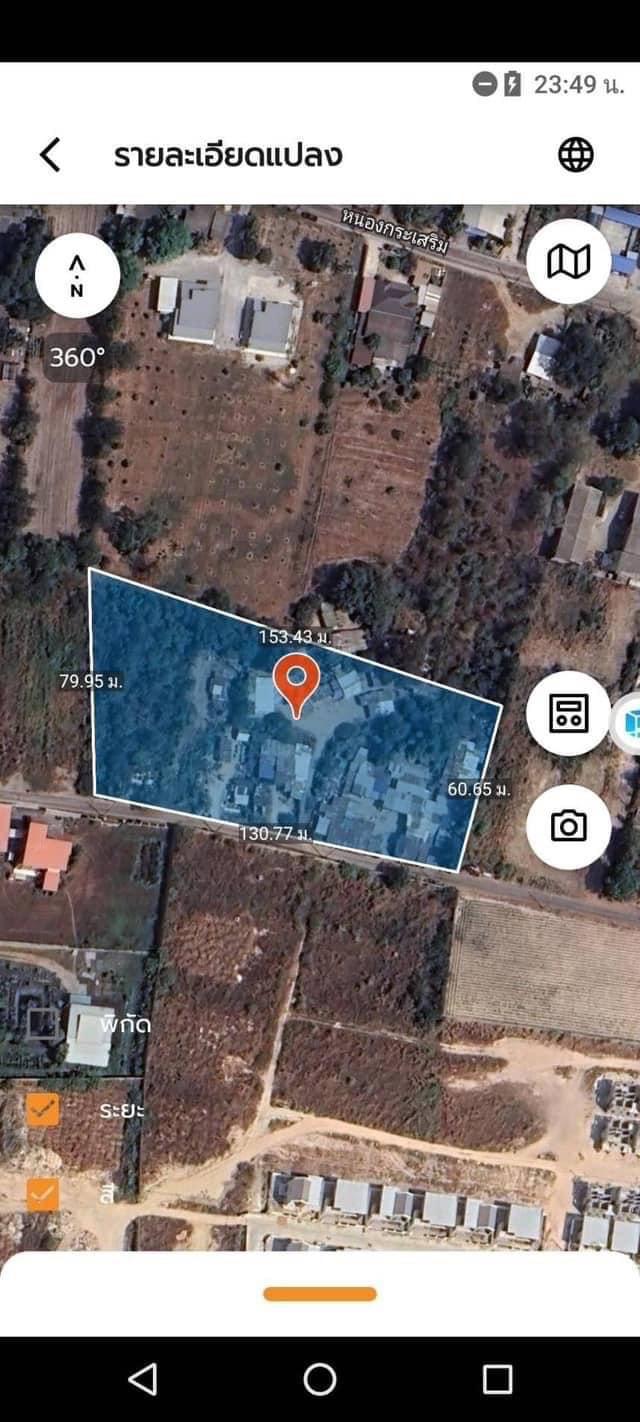The width and height of the screenshot is (640, 1422).
Task: Uncheck the ระยะ checkbox
Action: [42, 1109]
